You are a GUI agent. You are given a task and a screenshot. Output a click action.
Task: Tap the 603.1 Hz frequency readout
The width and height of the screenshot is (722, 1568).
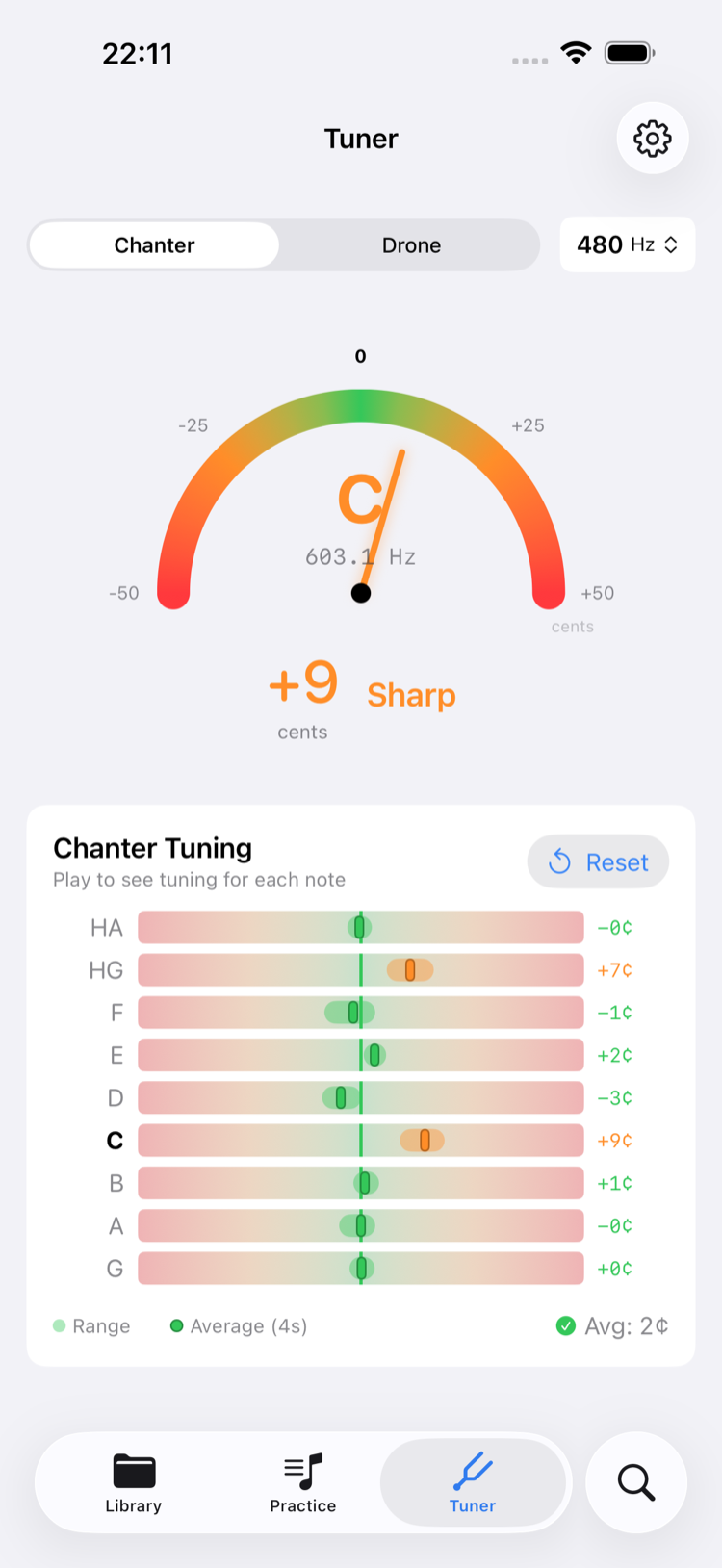pos(361,556)
